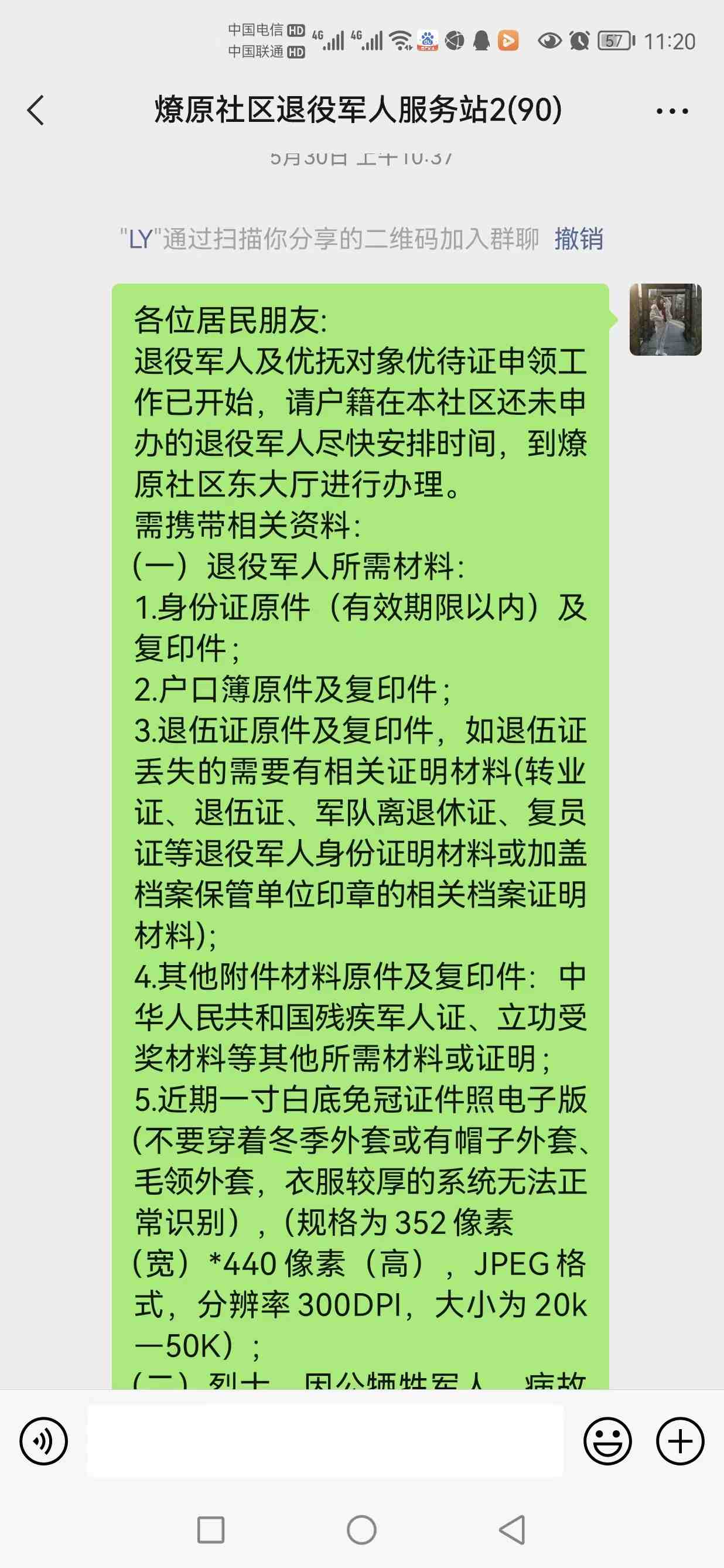Screen dimensions: 724x1568
Task: Focus the message text field
Action: [x=325, y=1440]
